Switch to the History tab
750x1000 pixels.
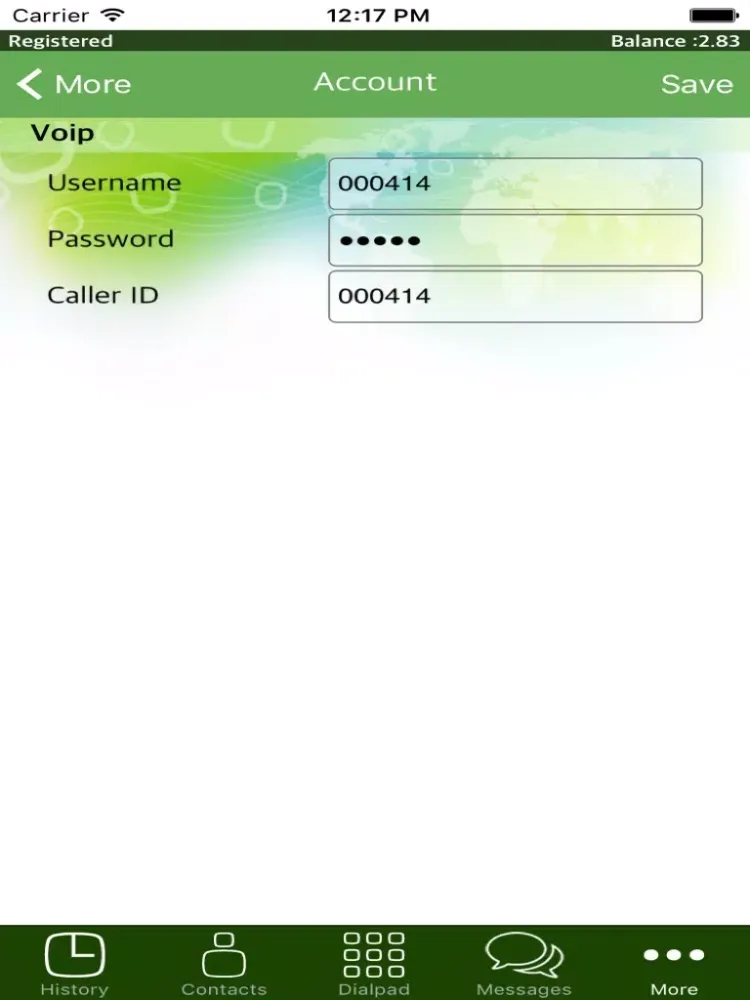coord(74,962)
